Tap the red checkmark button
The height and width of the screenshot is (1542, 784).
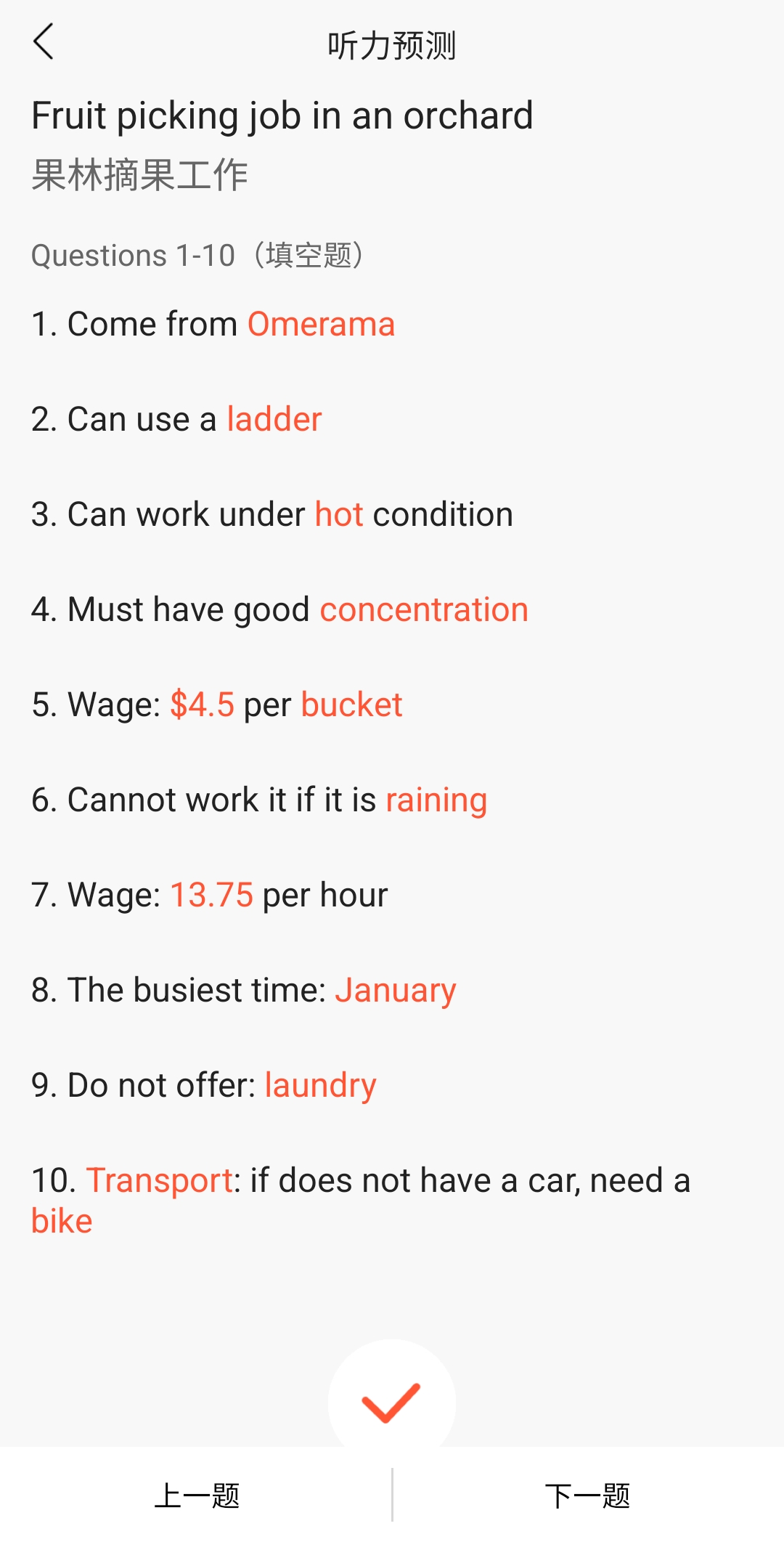click(391, 1402)
